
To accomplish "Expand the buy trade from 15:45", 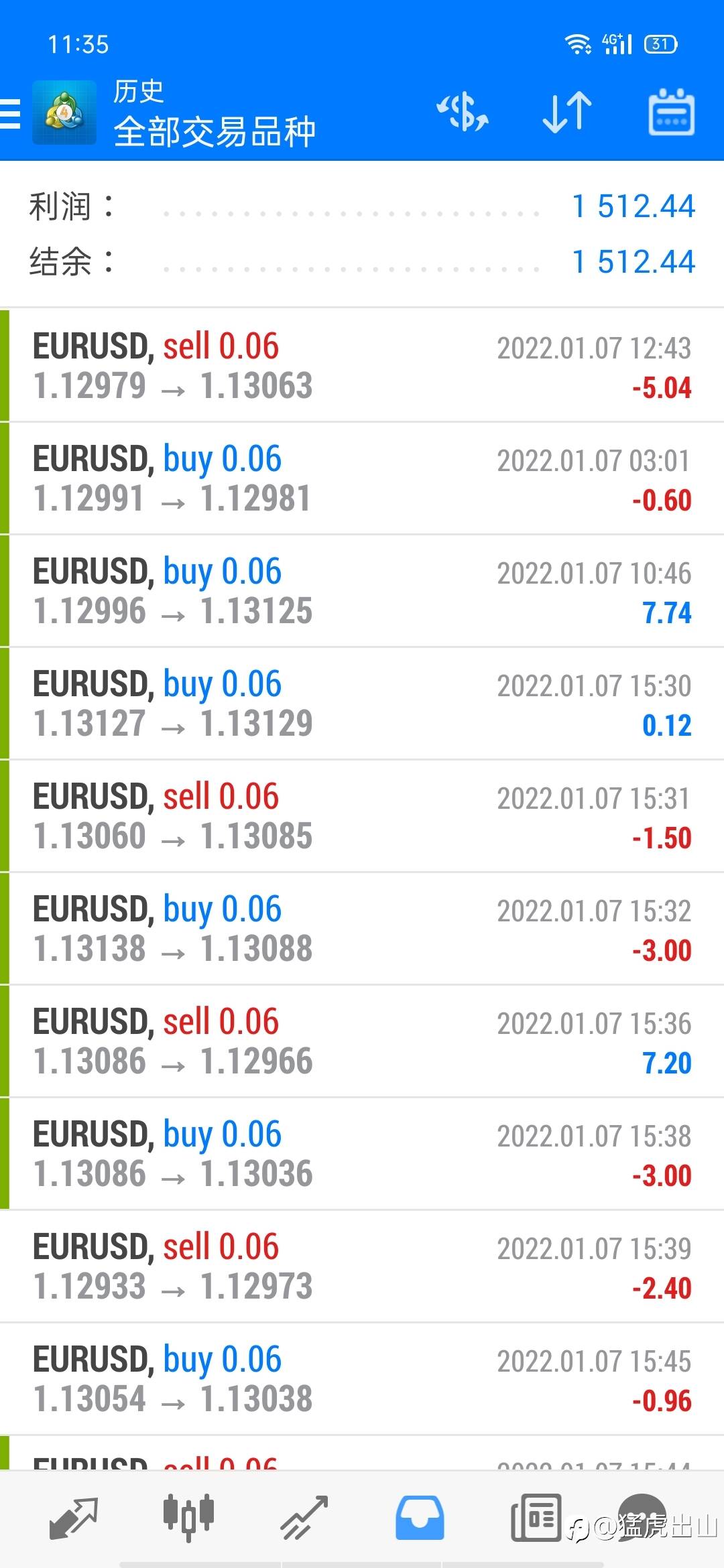I will pos(362,1379).
